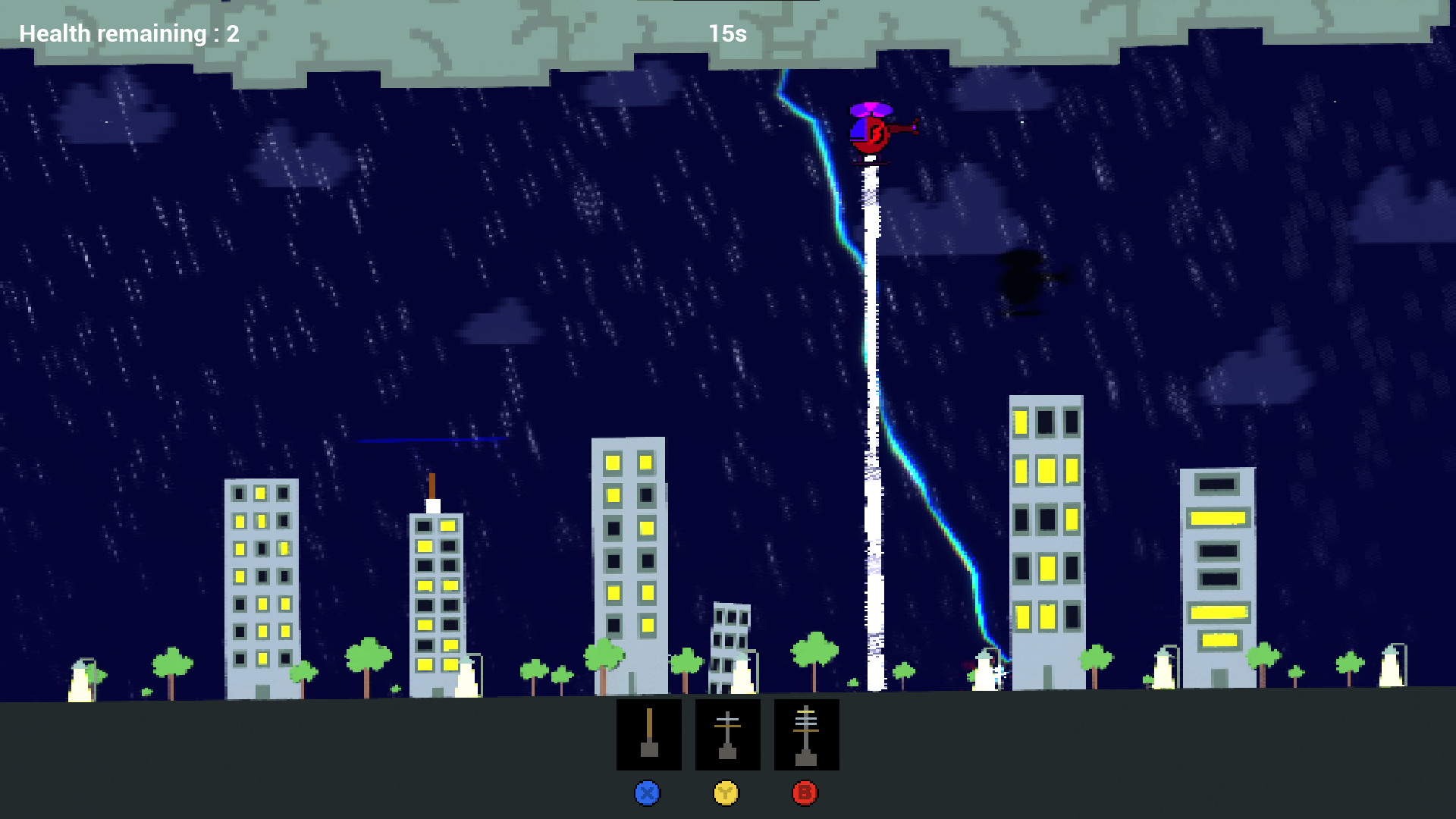Tap the blue X button
1456x819 pixels.
click(647, 793)
